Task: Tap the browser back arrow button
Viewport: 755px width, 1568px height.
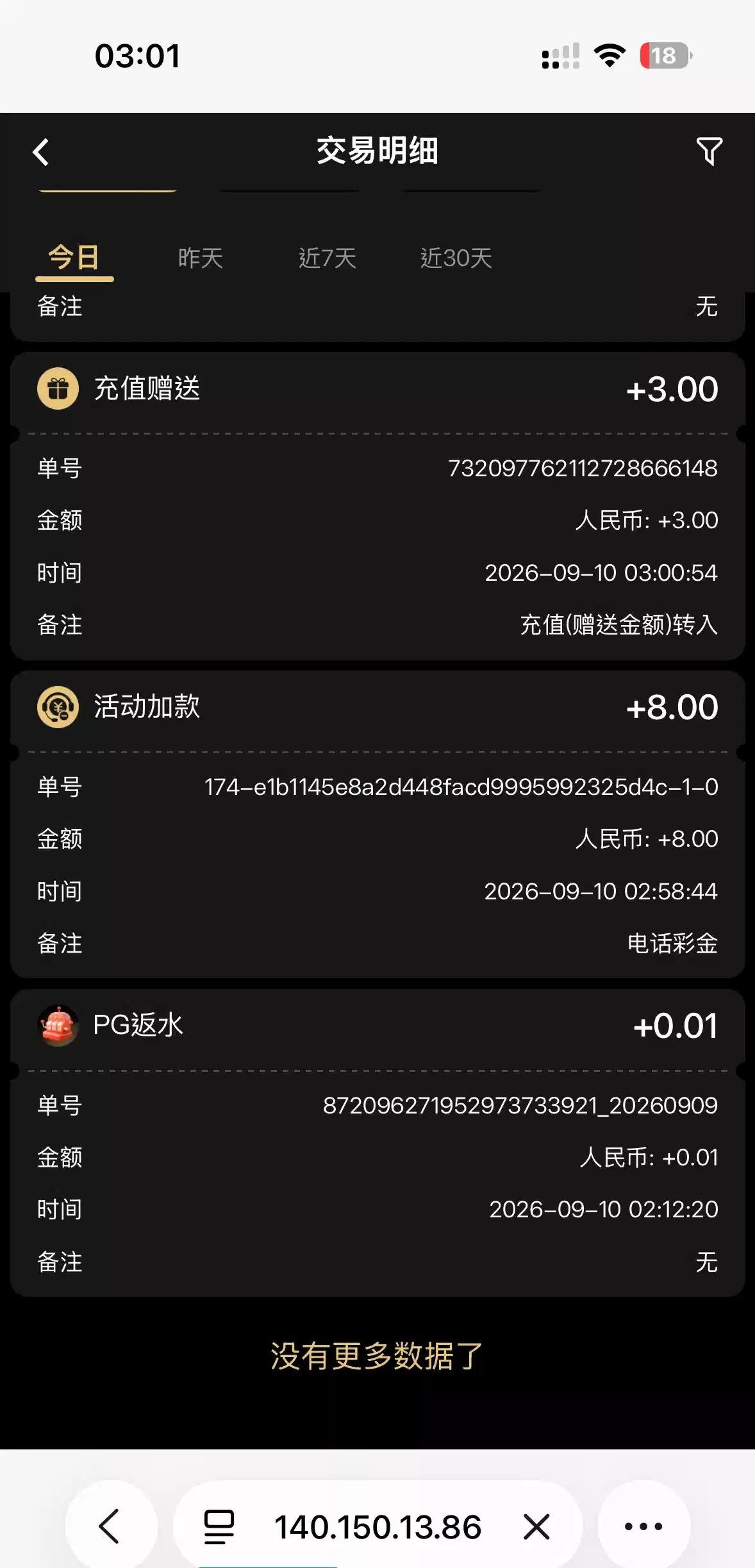Action: pyautogui.click(x=110, y=1526)
